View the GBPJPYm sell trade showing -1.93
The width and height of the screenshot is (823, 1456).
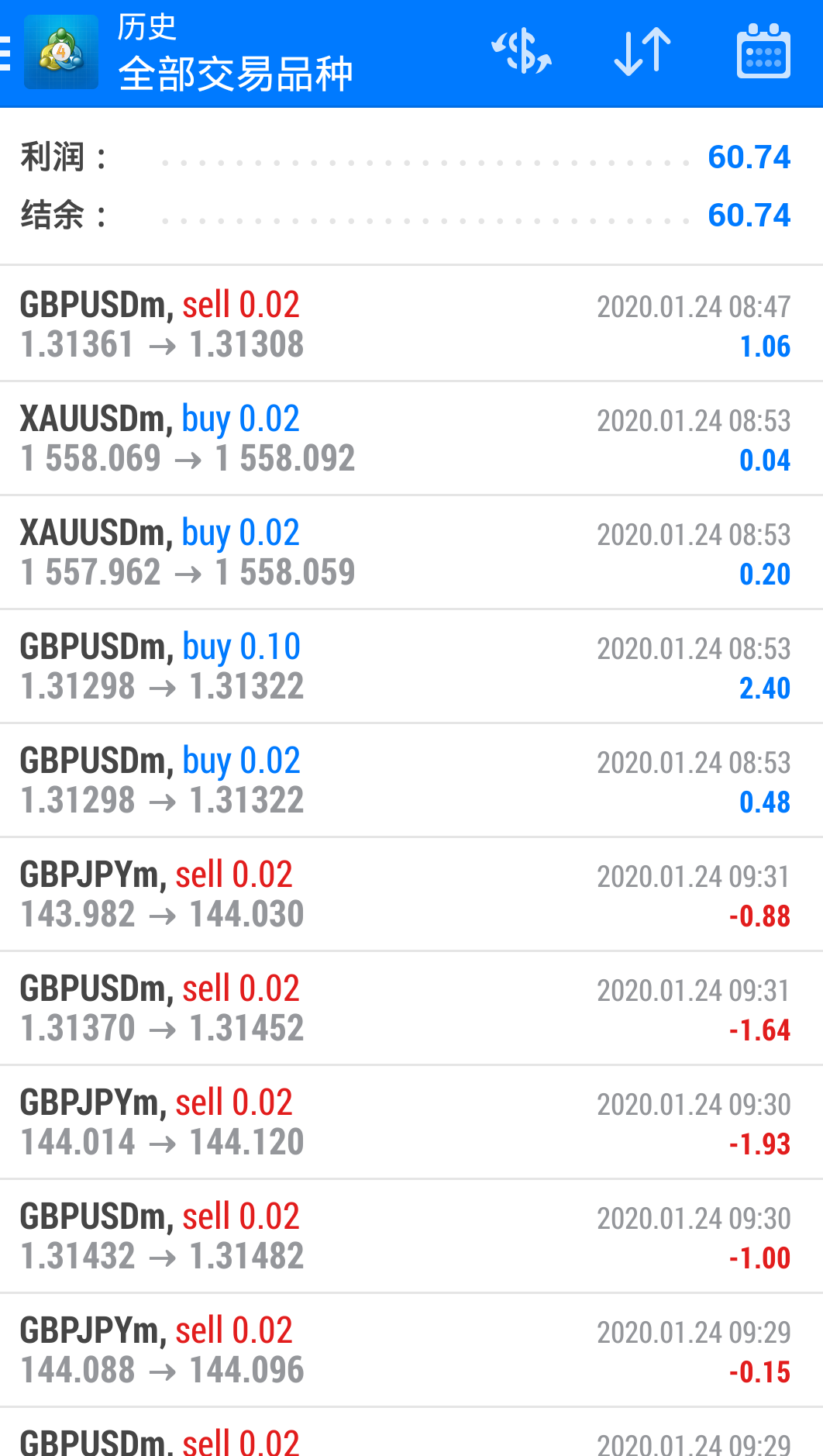411,1122
